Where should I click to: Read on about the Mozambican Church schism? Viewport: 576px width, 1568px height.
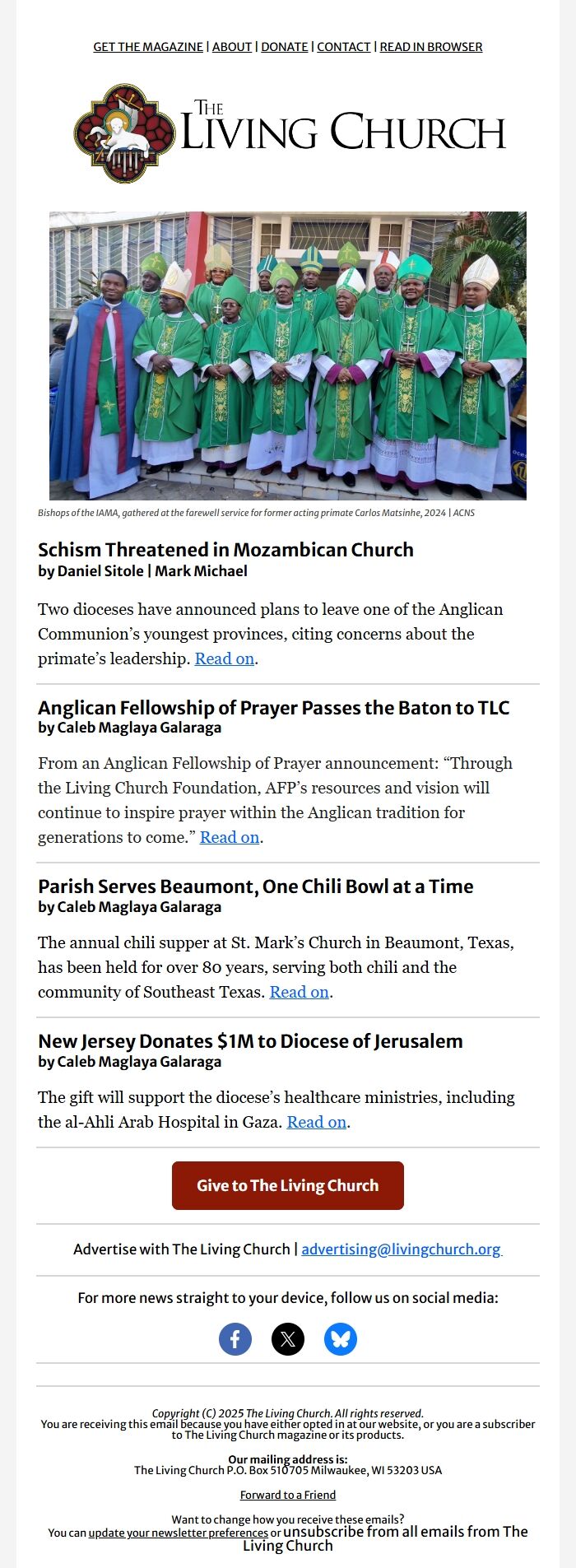[x=225, y=658]
